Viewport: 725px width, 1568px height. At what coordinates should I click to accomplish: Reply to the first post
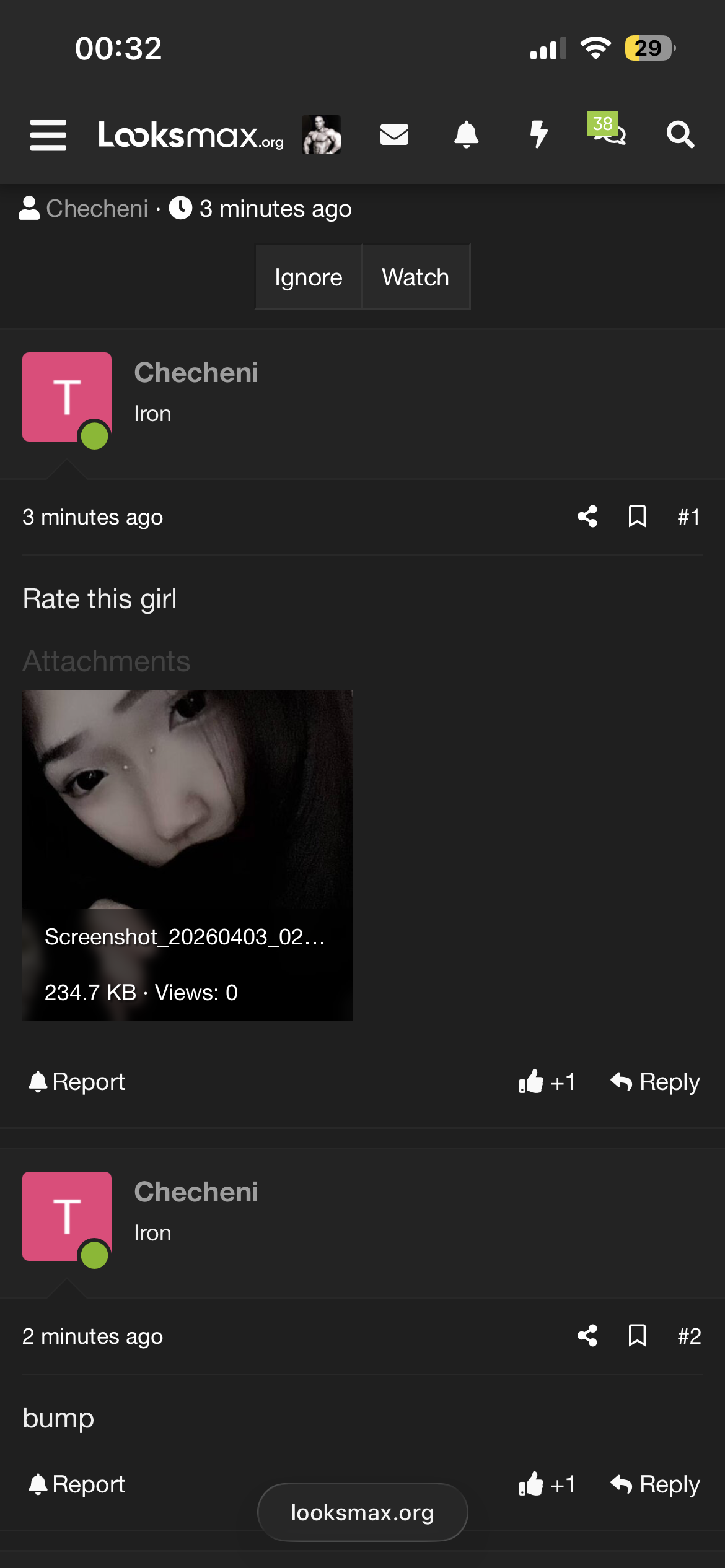pos(655,1082)
